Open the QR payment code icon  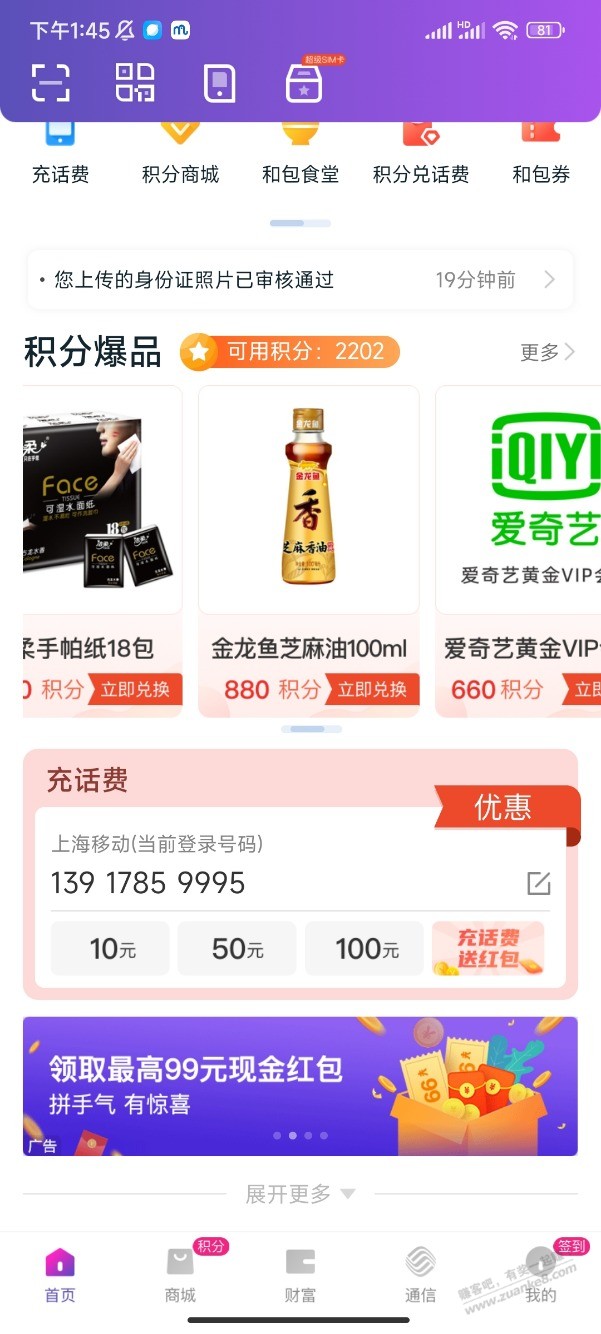tap(135, 82)
